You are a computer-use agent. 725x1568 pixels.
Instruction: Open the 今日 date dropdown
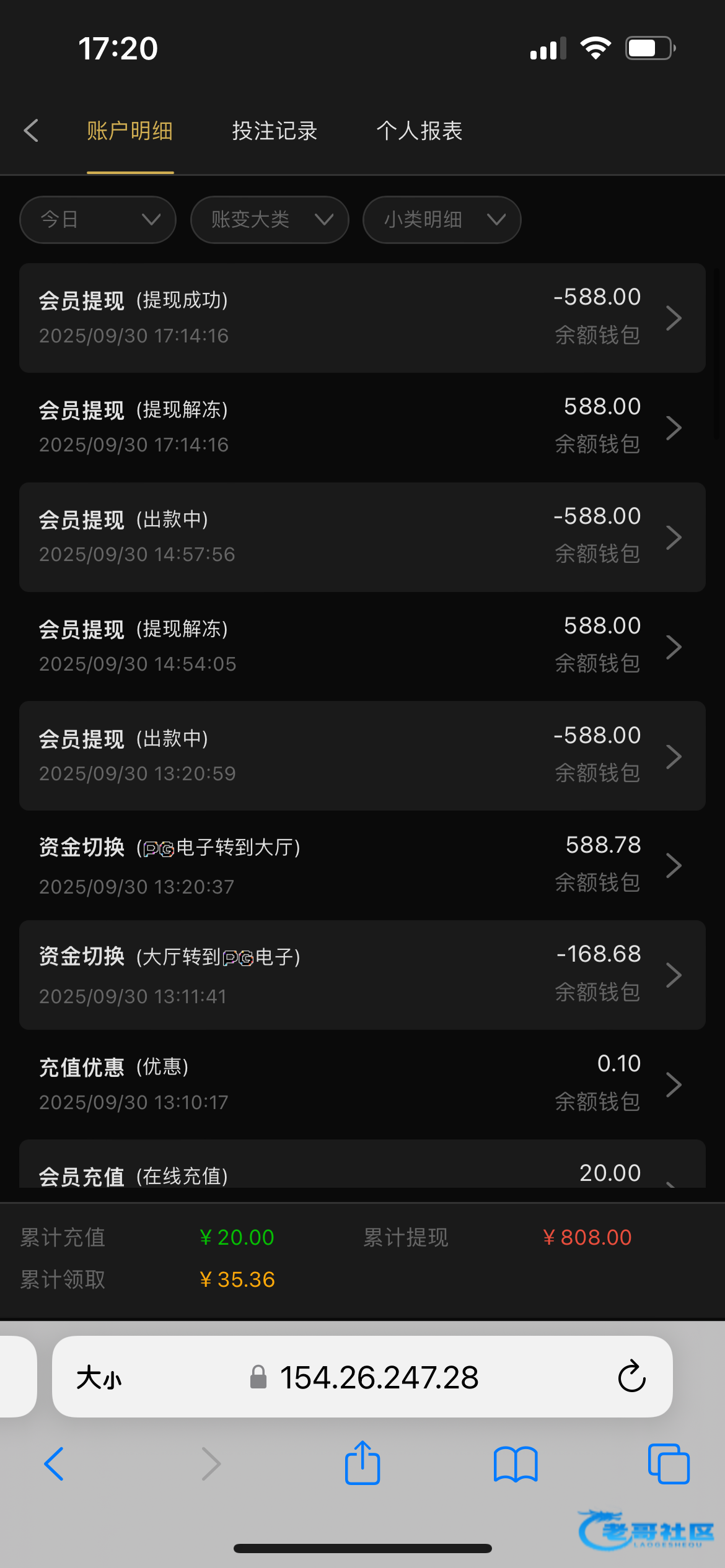point(98,220)
